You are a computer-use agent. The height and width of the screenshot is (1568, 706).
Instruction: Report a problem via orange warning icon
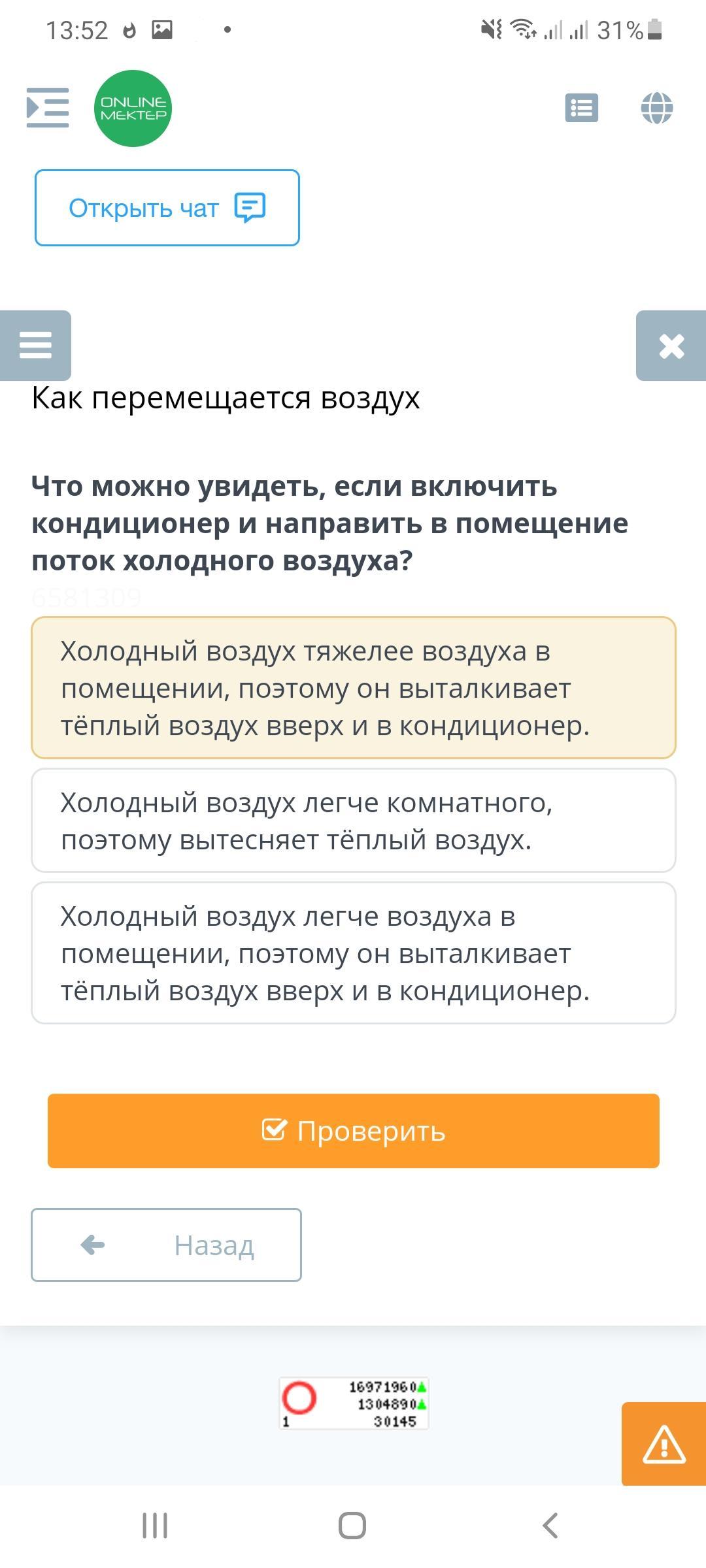pyautogui.click(x=664, y=1444)
